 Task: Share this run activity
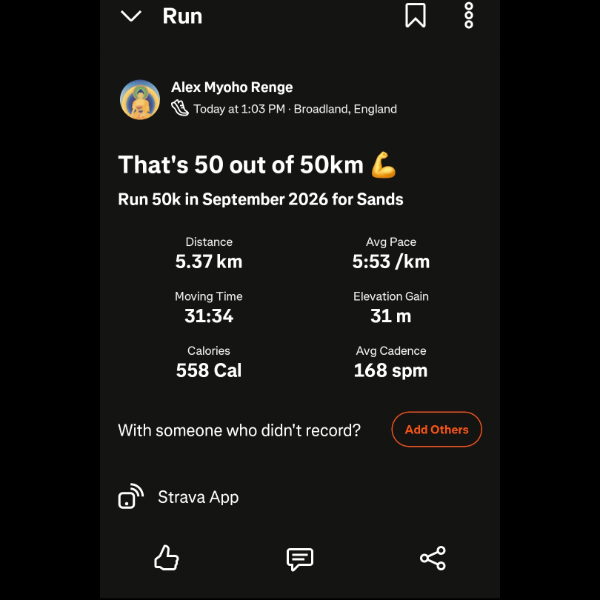(433, 558)
